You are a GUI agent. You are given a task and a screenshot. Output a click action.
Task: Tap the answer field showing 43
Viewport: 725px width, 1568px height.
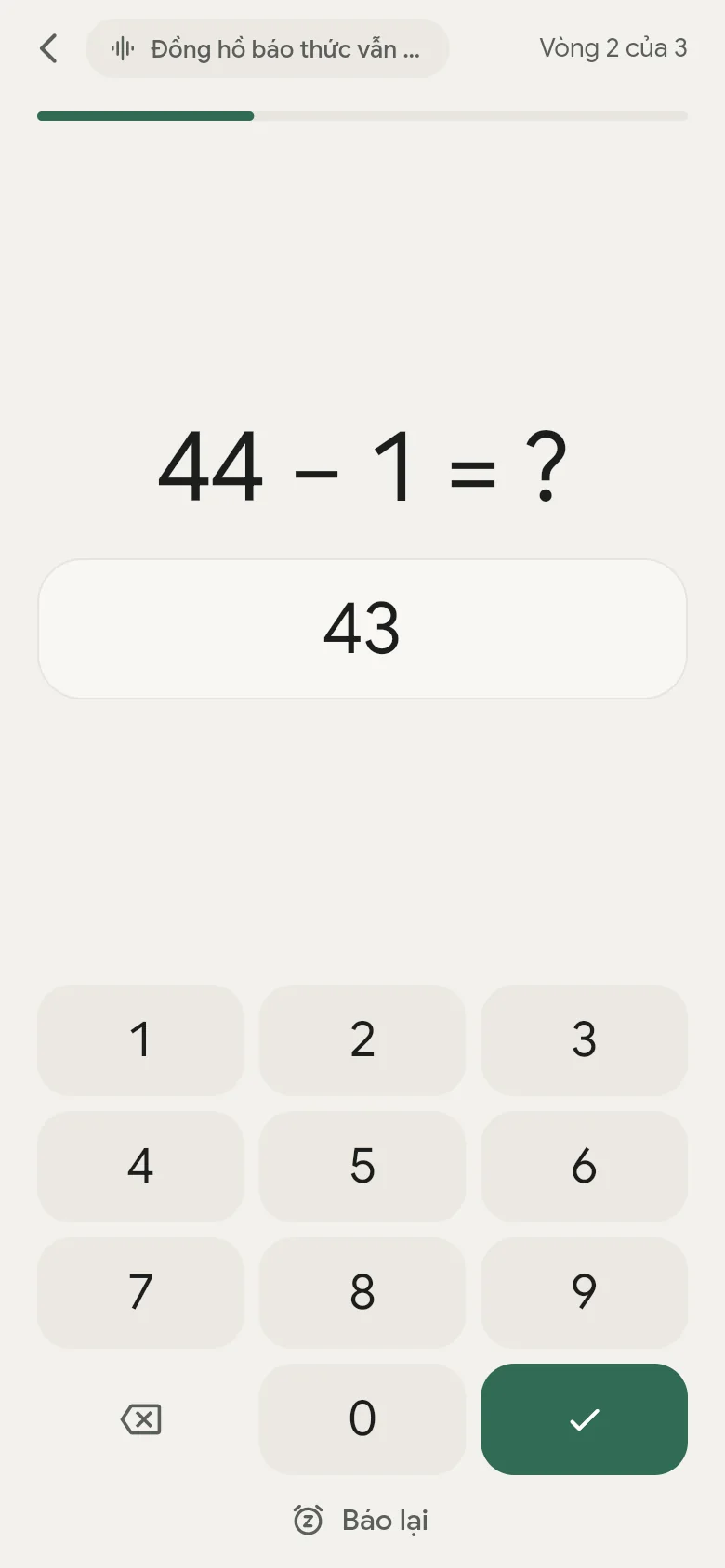tap(362, 629)
